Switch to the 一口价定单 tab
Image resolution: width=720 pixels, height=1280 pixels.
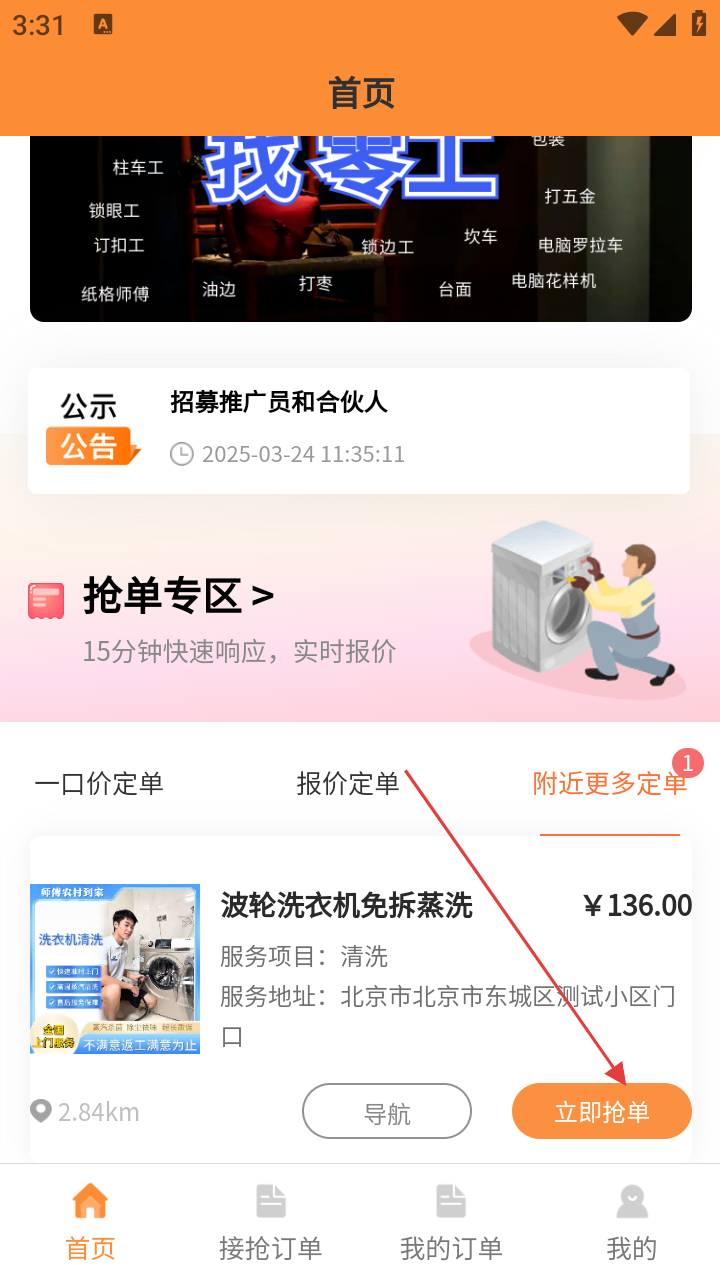(99, 783)
